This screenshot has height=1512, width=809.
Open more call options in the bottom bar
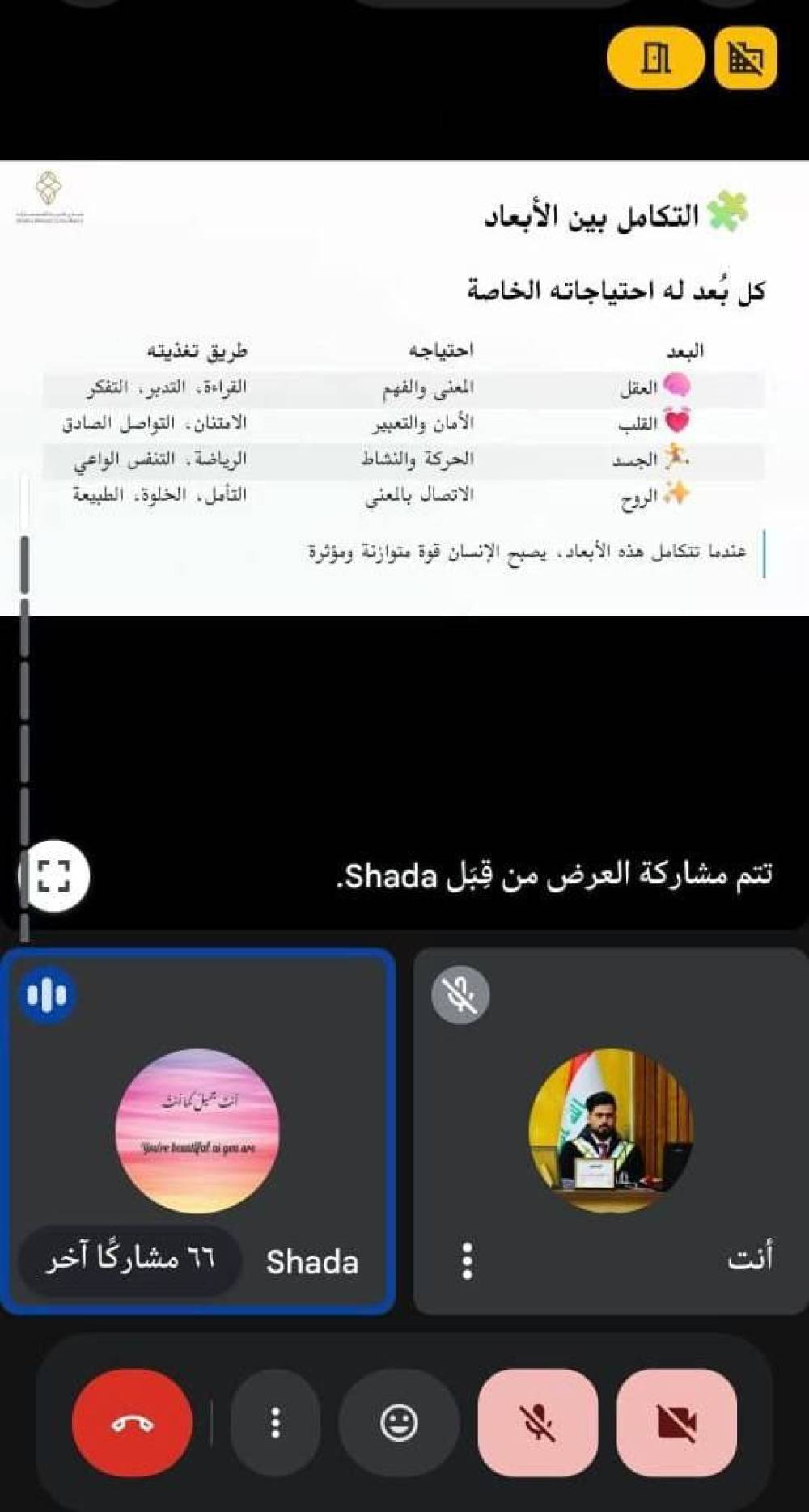[275, 1422]
